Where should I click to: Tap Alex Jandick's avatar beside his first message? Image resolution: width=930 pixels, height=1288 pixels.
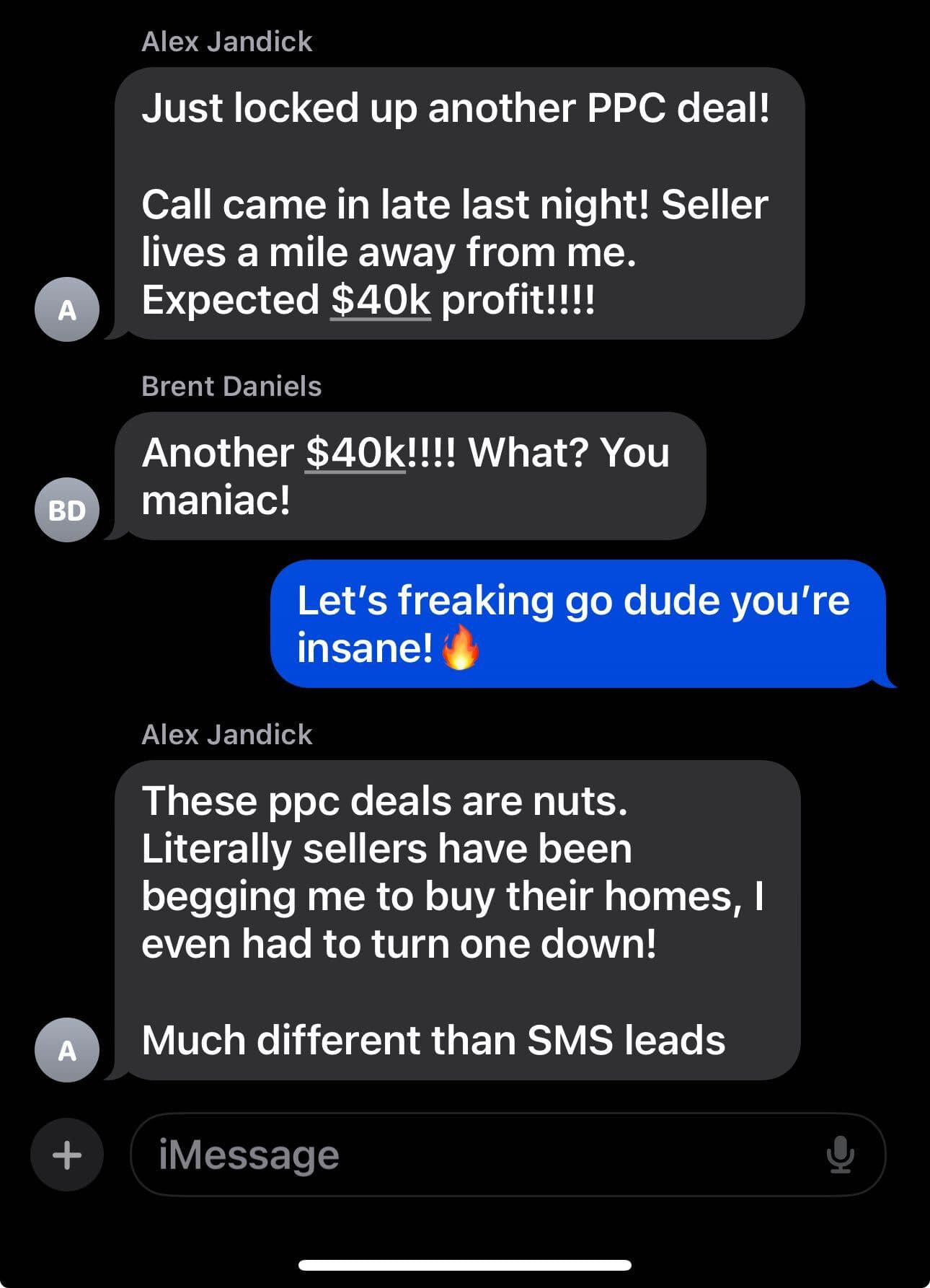(x=67, y=310)
